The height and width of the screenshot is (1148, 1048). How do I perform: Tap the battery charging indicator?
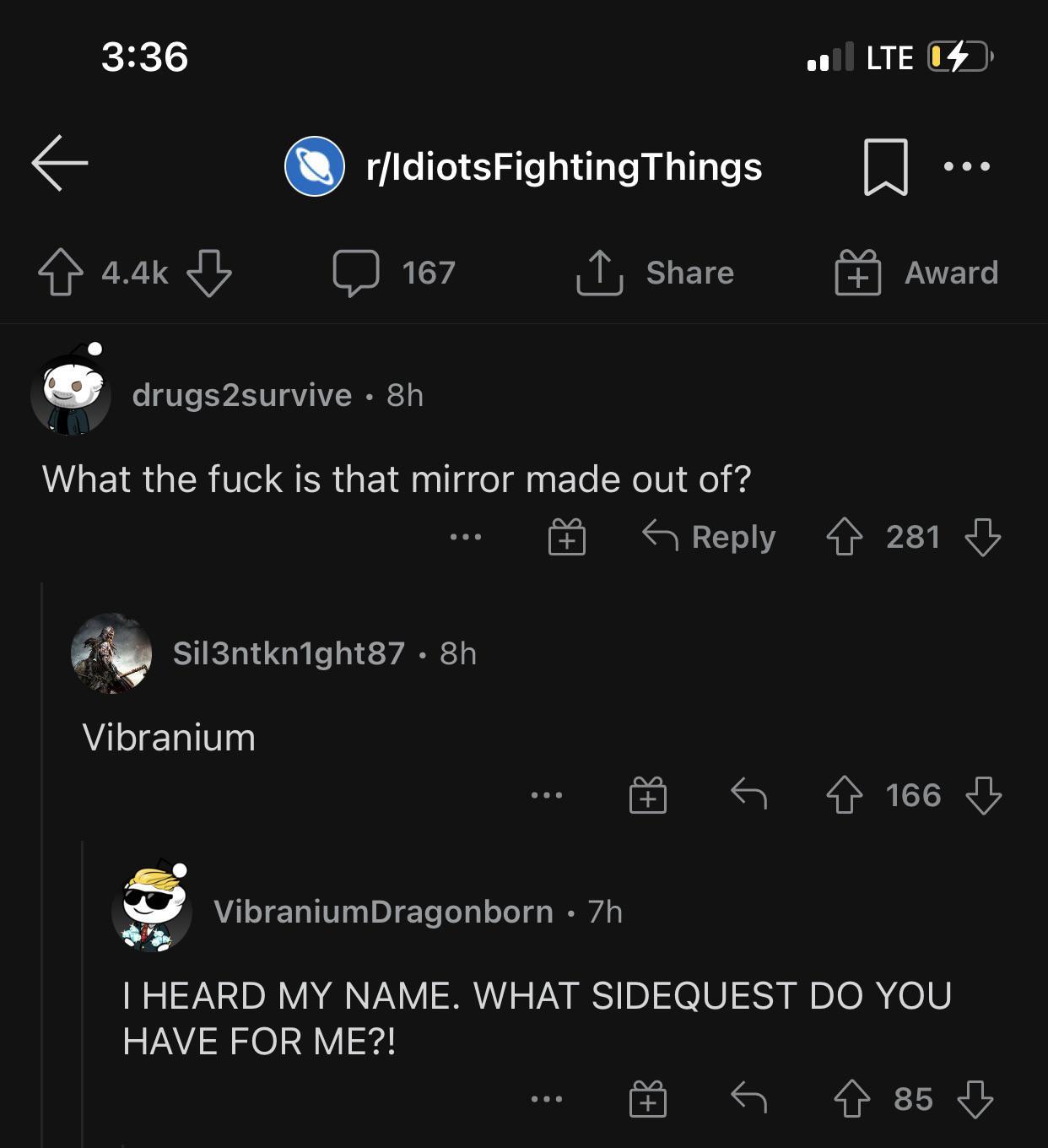(x=959, y=58)
